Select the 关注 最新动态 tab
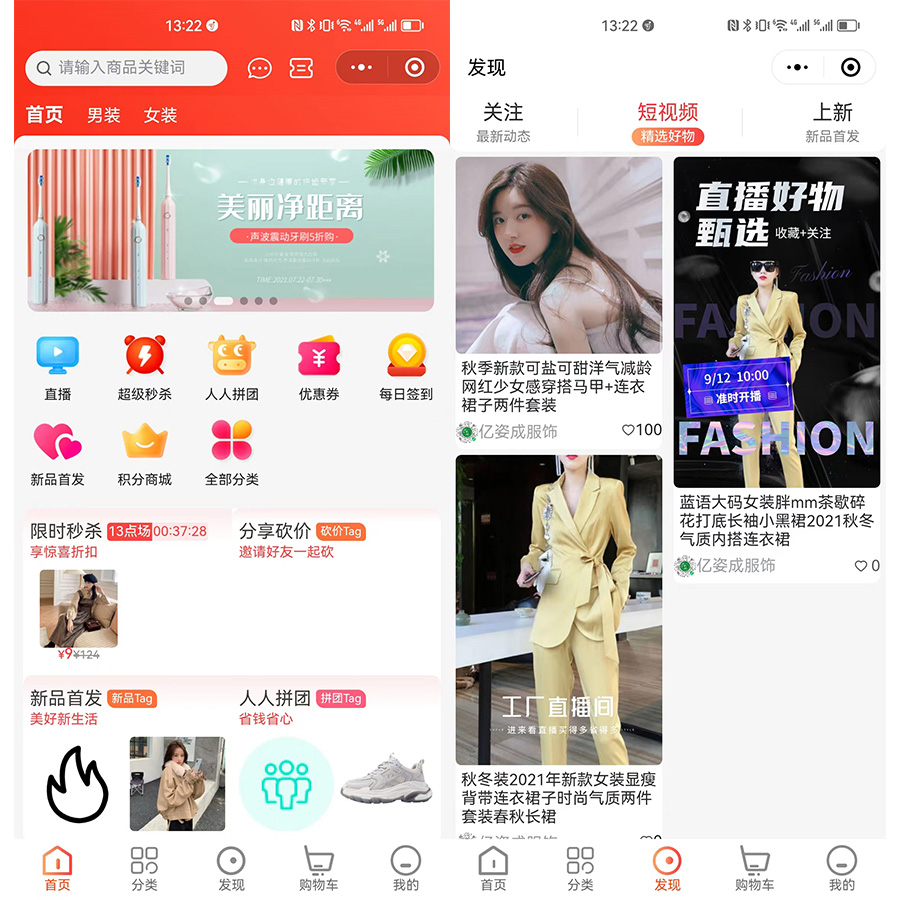Image resolution: width=900 pixels, height=900 pixels. click(503, 122)
